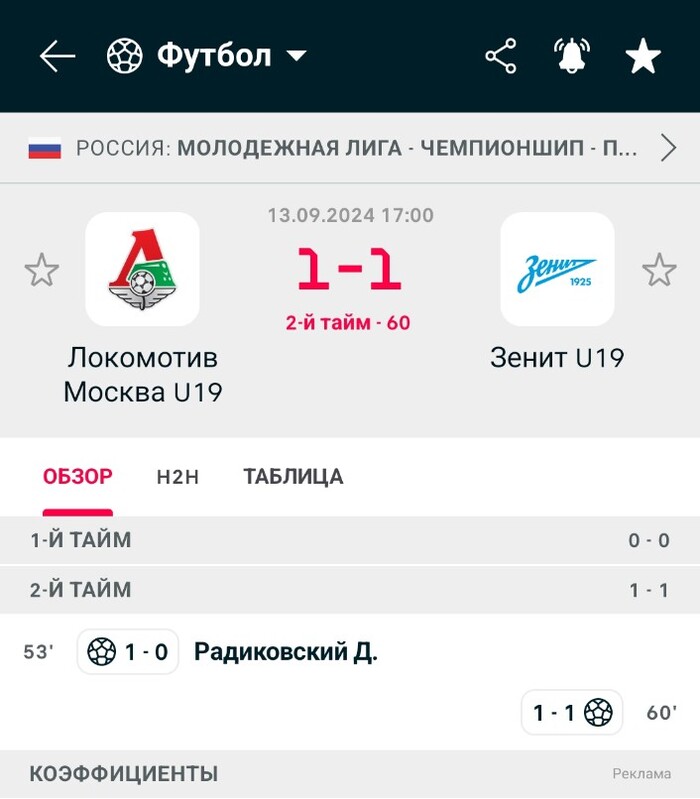700x799 pixels.
Task: Share this match
Action: coord(500,56)
